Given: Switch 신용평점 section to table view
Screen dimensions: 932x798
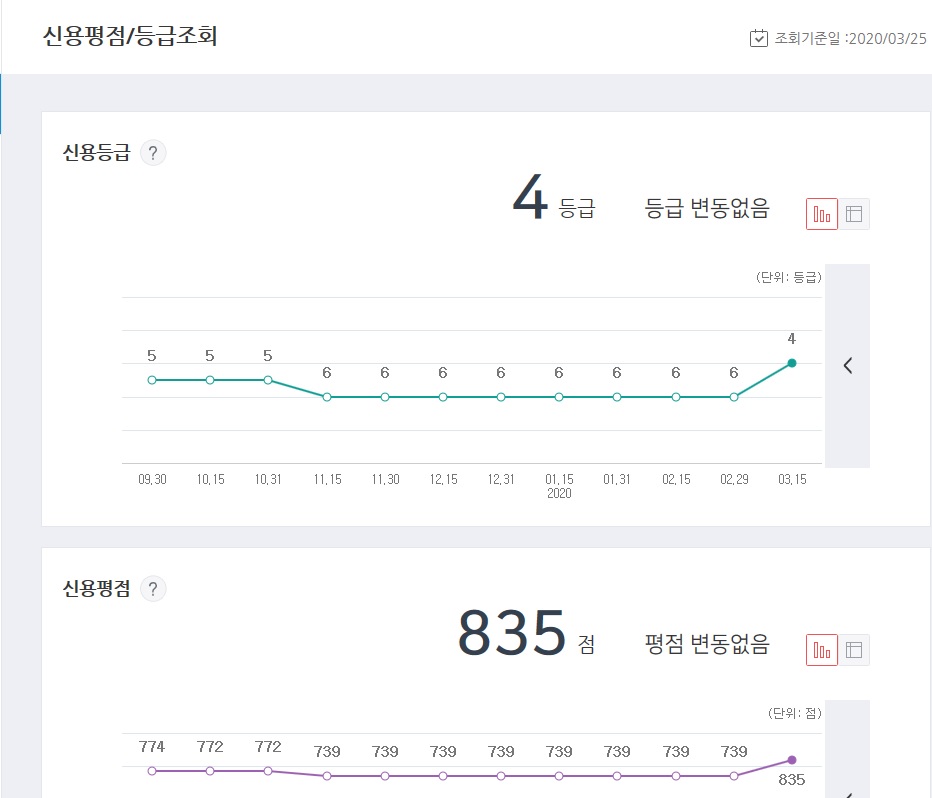Looking at the screenshot, I should coord(854,650).
